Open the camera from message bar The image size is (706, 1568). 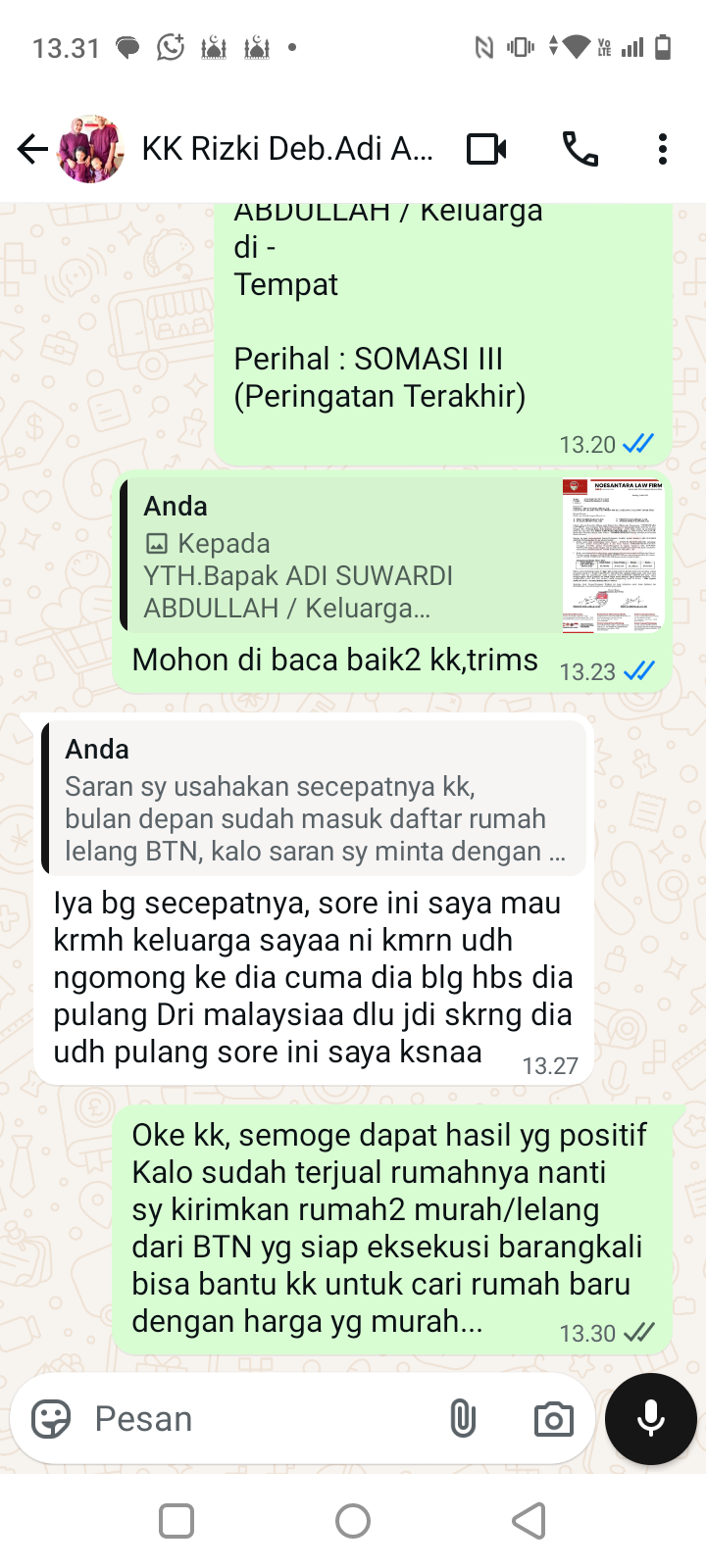[553, 1418]
